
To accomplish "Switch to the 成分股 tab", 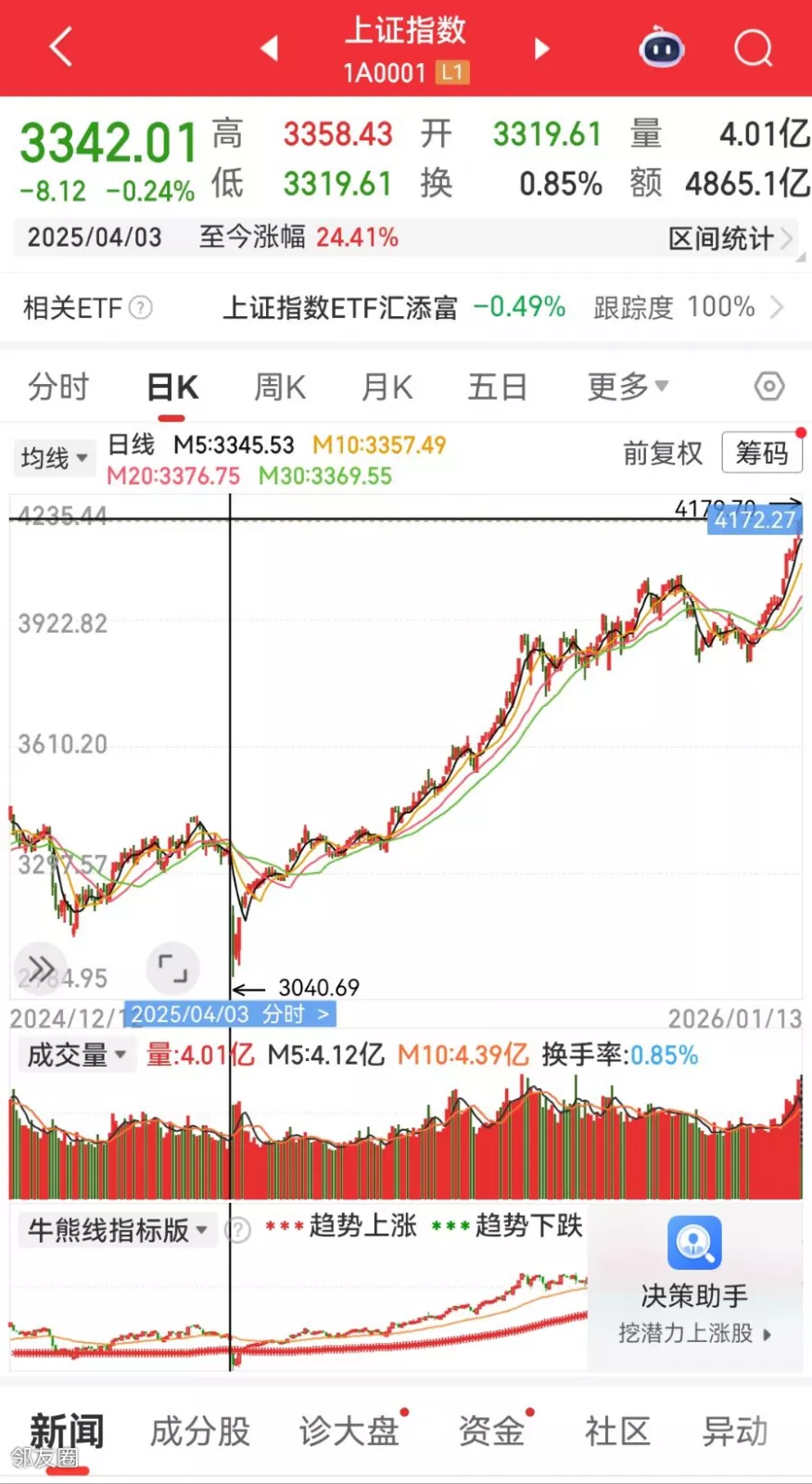I will point(200,1431).
